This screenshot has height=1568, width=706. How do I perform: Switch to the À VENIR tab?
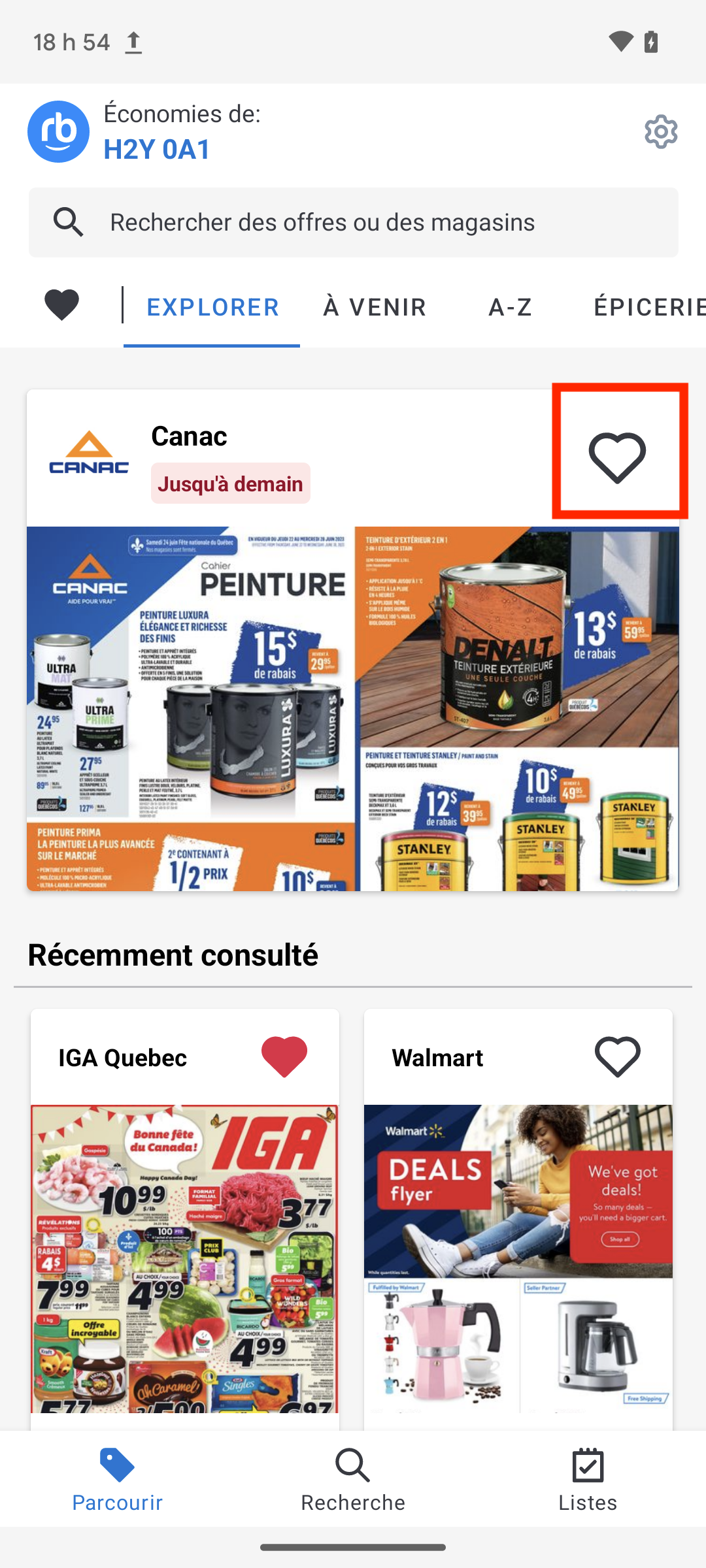pos(375,307)
